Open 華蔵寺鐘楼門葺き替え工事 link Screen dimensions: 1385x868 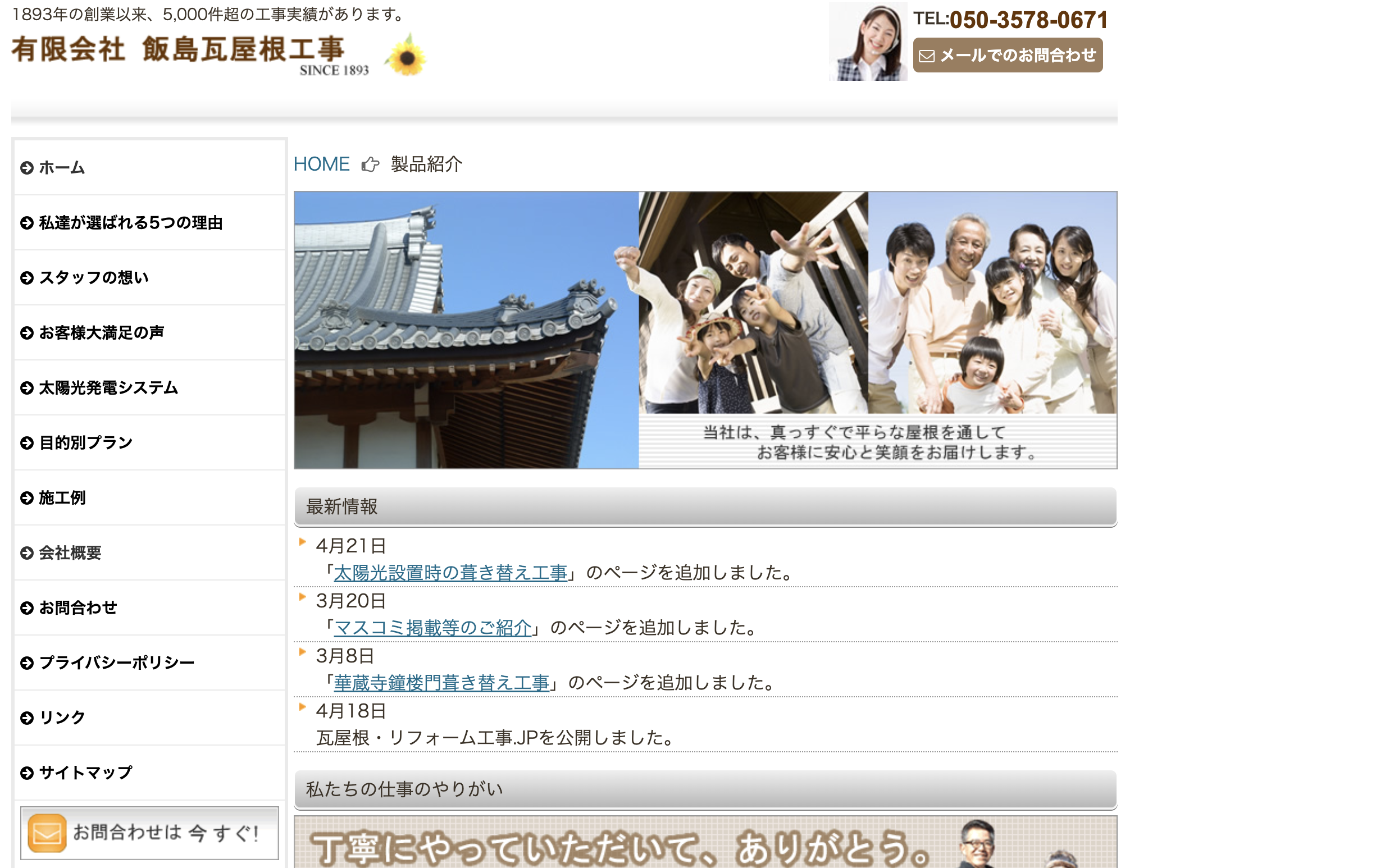pyautogui.click(x=441, y=683)
